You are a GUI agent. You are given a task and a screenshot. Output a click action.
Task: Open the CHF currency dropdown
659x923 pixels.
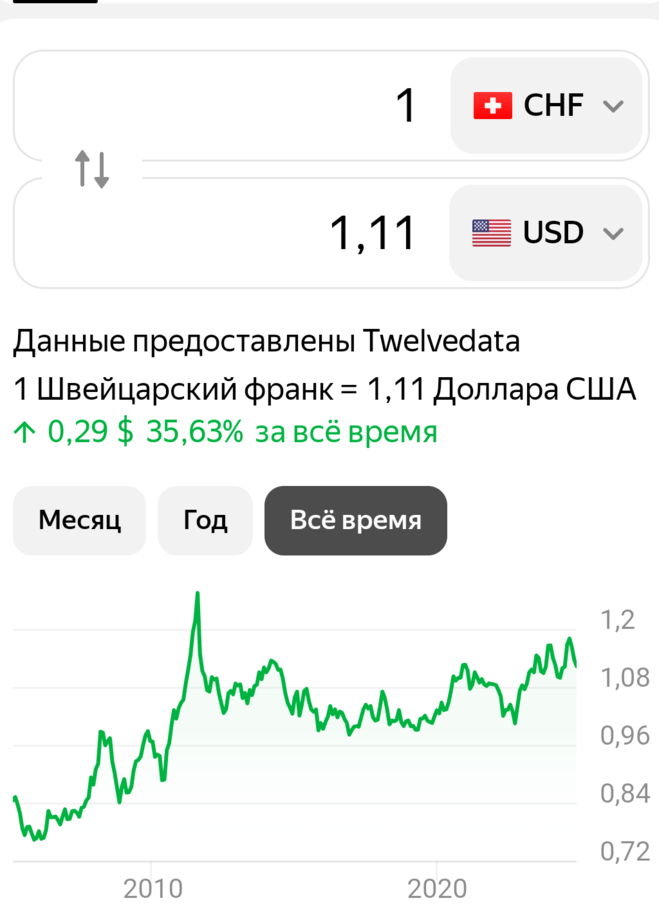tap(546, 105)
